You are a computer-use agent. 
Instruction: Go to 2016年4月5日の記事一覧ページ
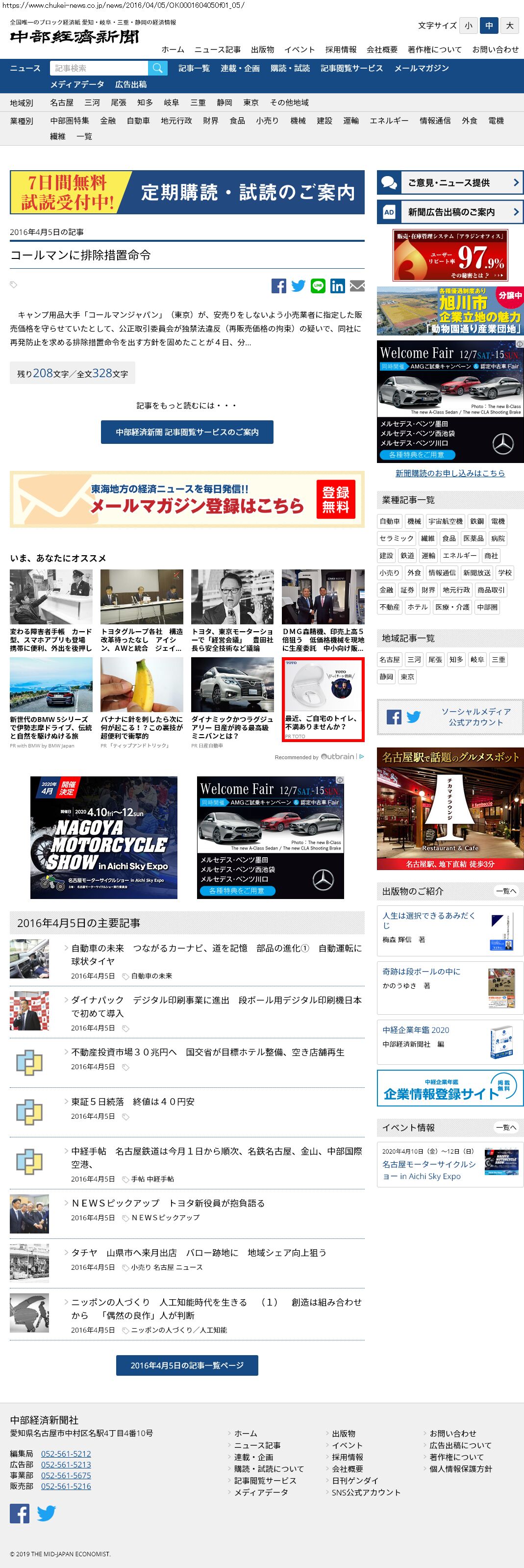(x=187, y=1365)
